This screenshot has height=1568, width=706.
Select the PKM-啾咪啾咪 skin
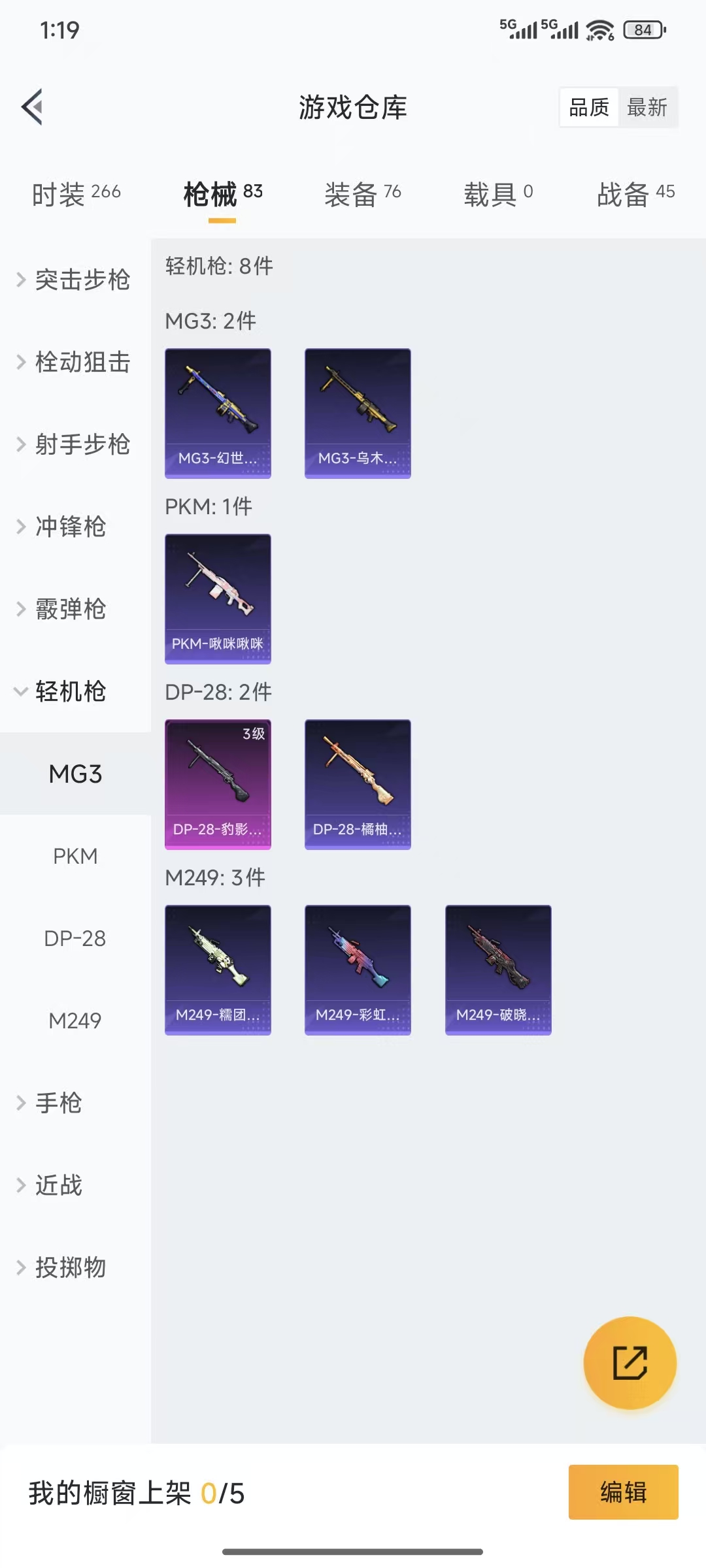[x=218, y=598]
